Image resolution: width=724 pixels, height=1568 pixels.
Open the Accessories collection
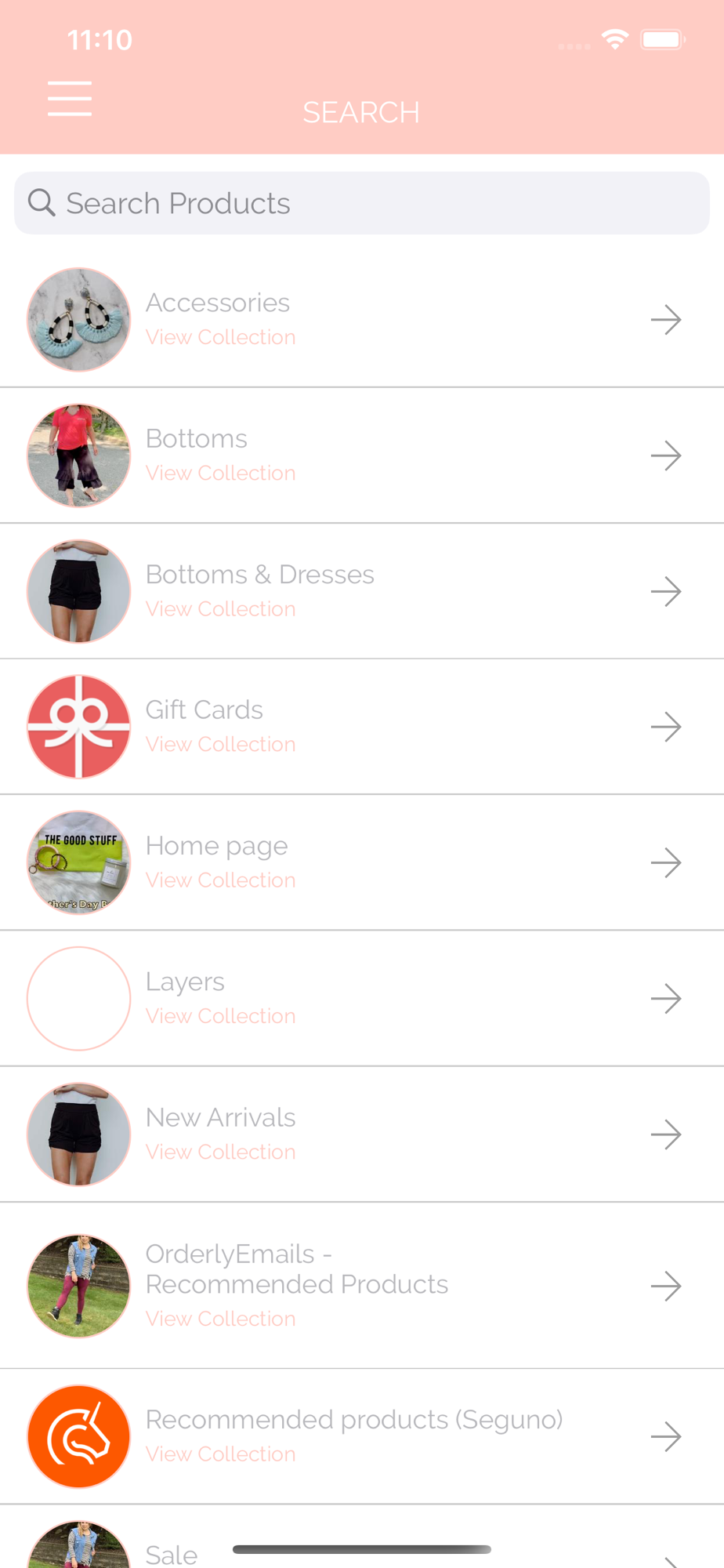(x=362, y=320)
